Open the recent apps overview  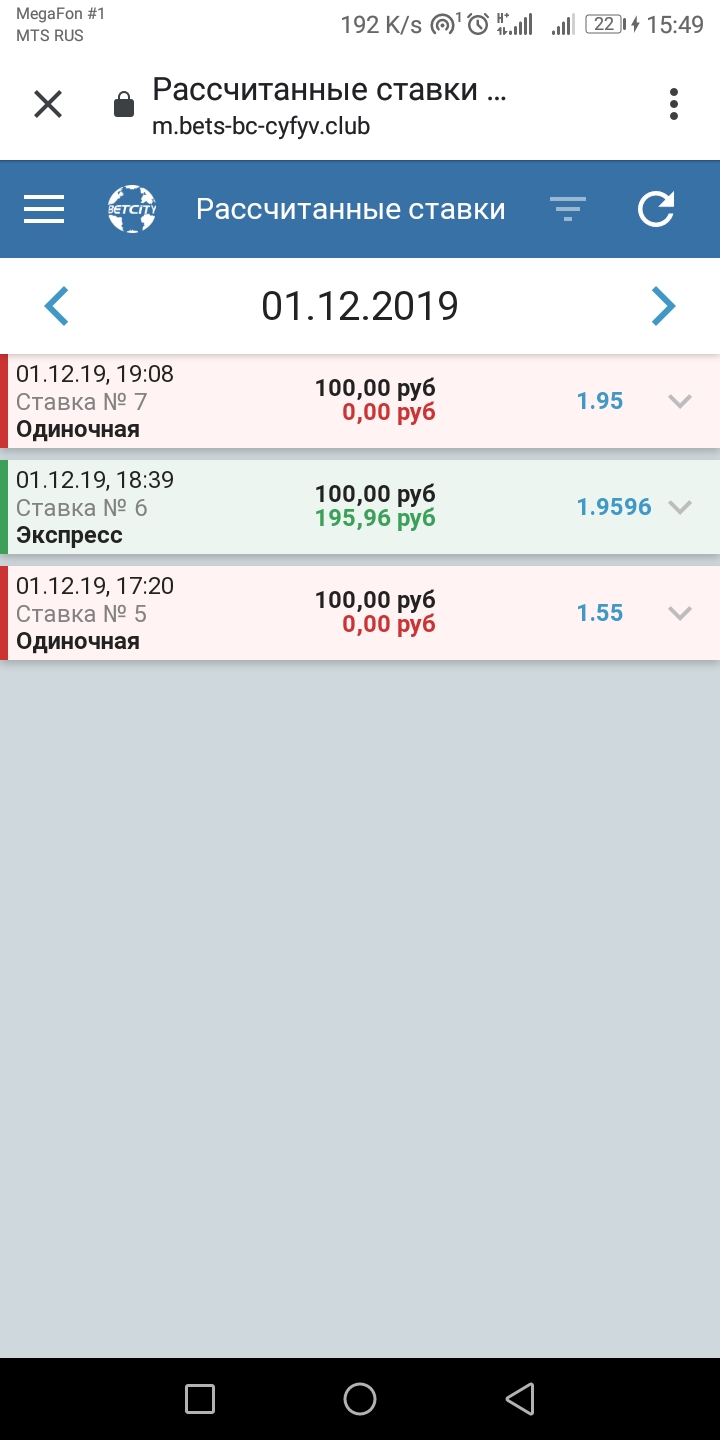point(200,1399)
